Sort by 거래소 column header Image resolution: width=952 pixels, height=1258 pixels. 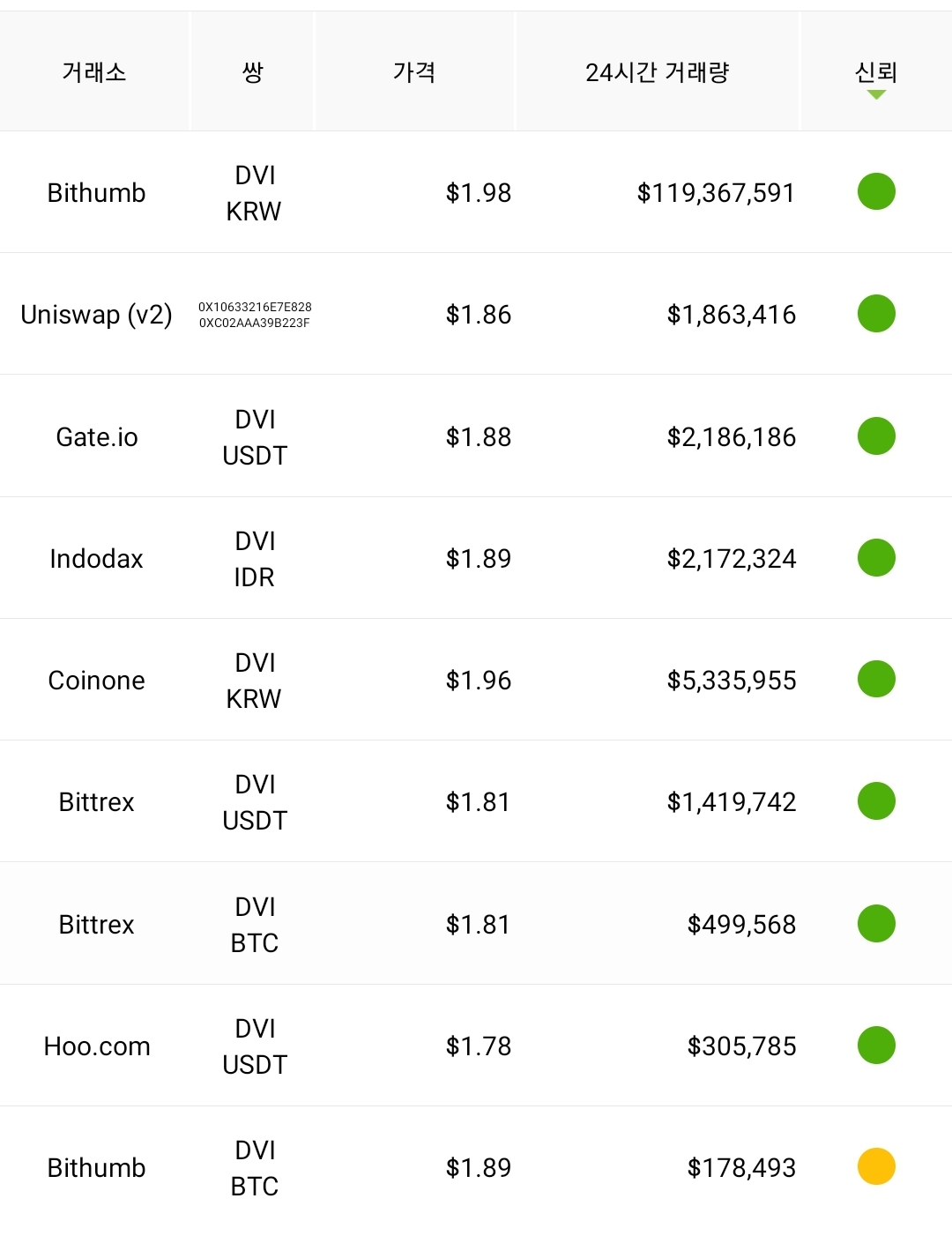pos(94,71)
